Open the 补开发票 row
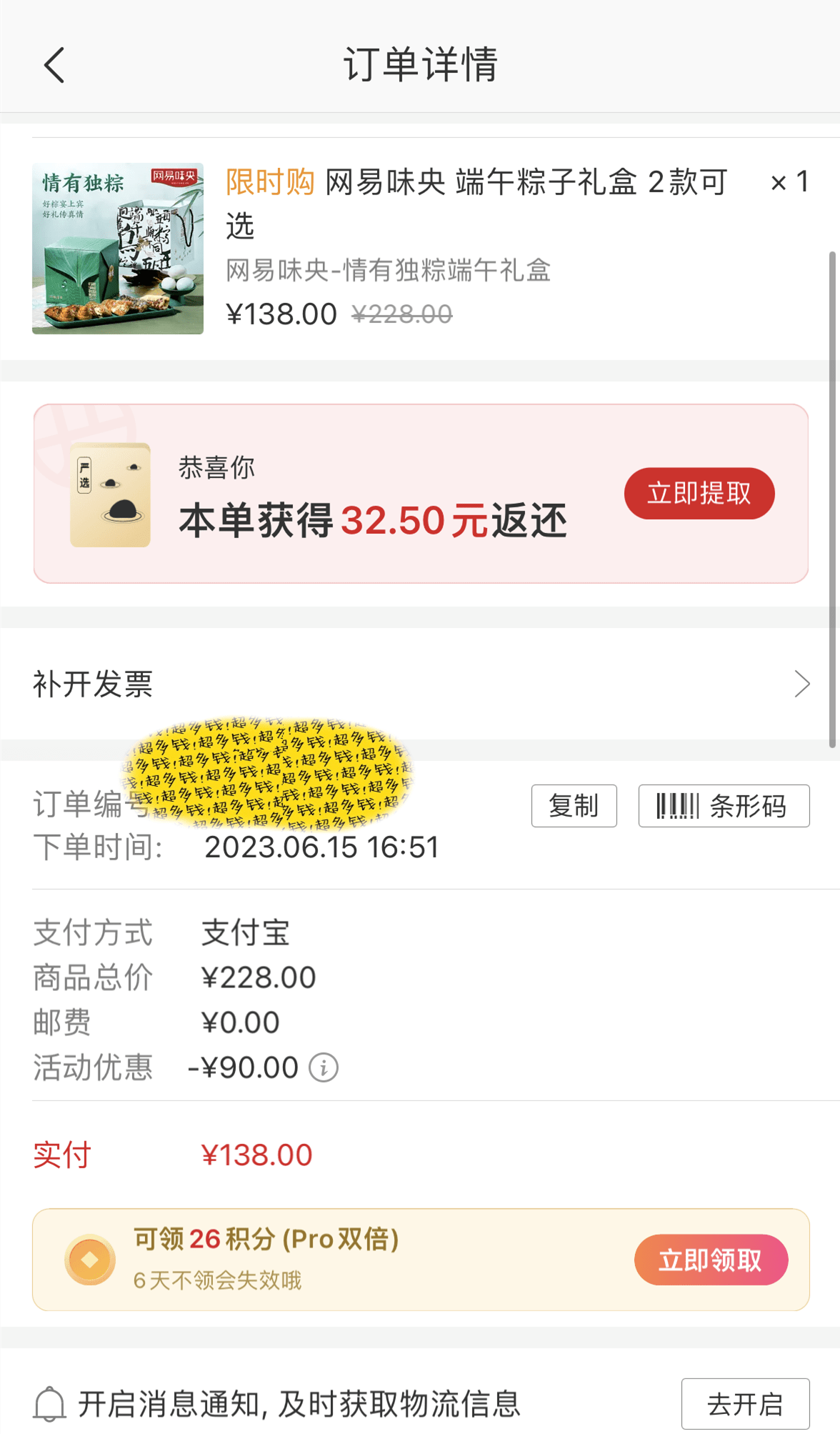The image size is (840, 1434). (420, 684)
